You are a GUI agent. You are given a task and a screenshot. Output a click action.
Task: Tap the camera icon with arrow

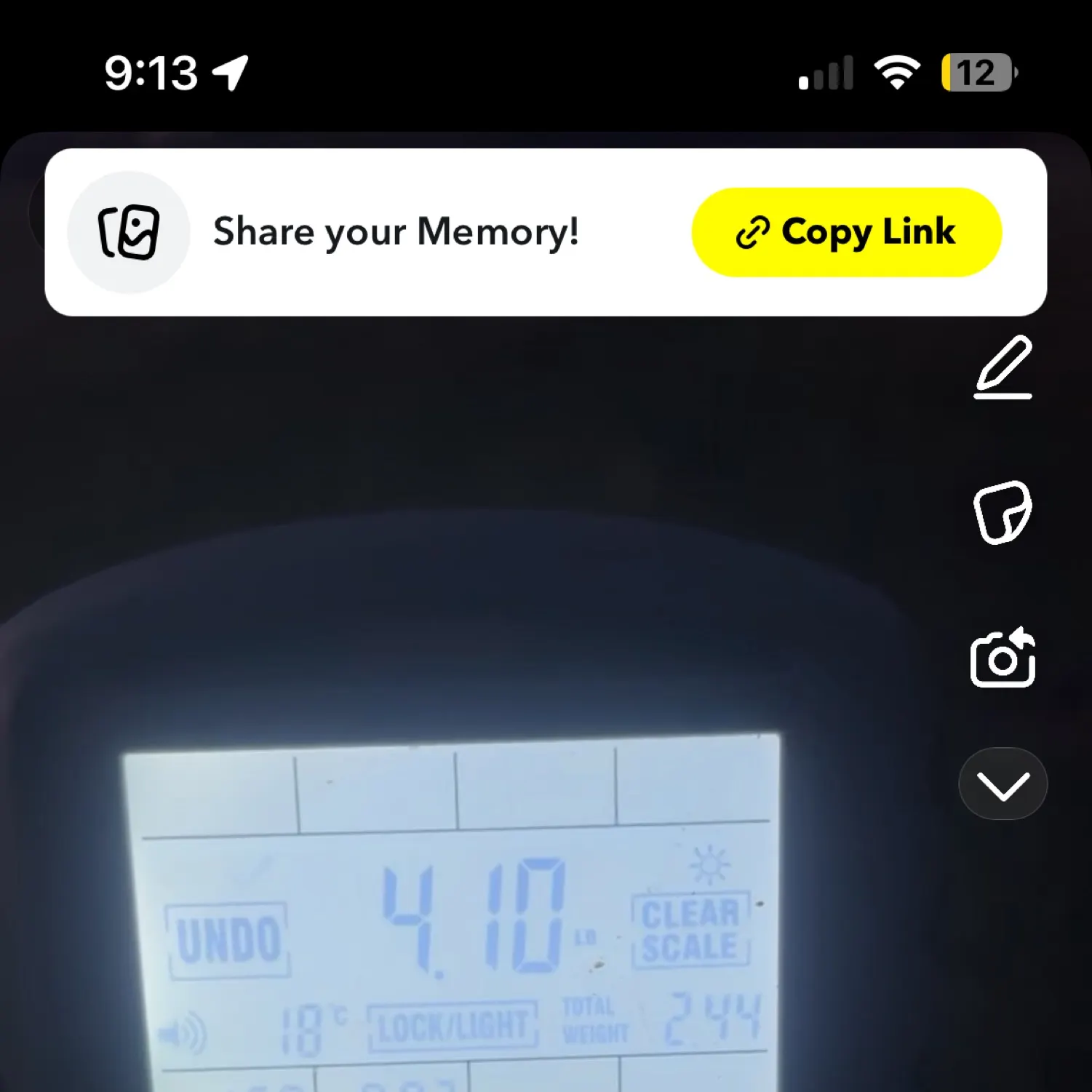pos(1003,657)
